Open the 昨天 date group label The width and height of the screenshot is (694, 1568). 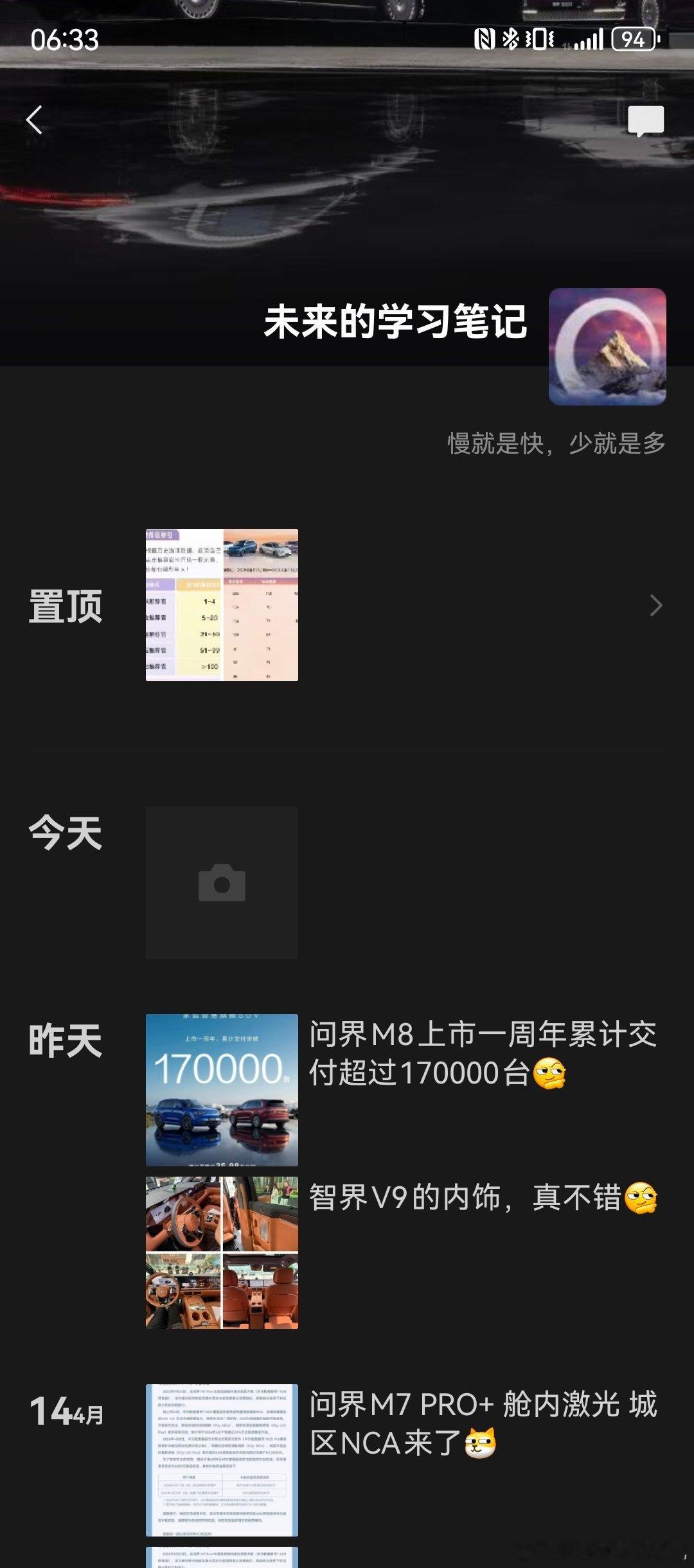(x=64, y=1040)
